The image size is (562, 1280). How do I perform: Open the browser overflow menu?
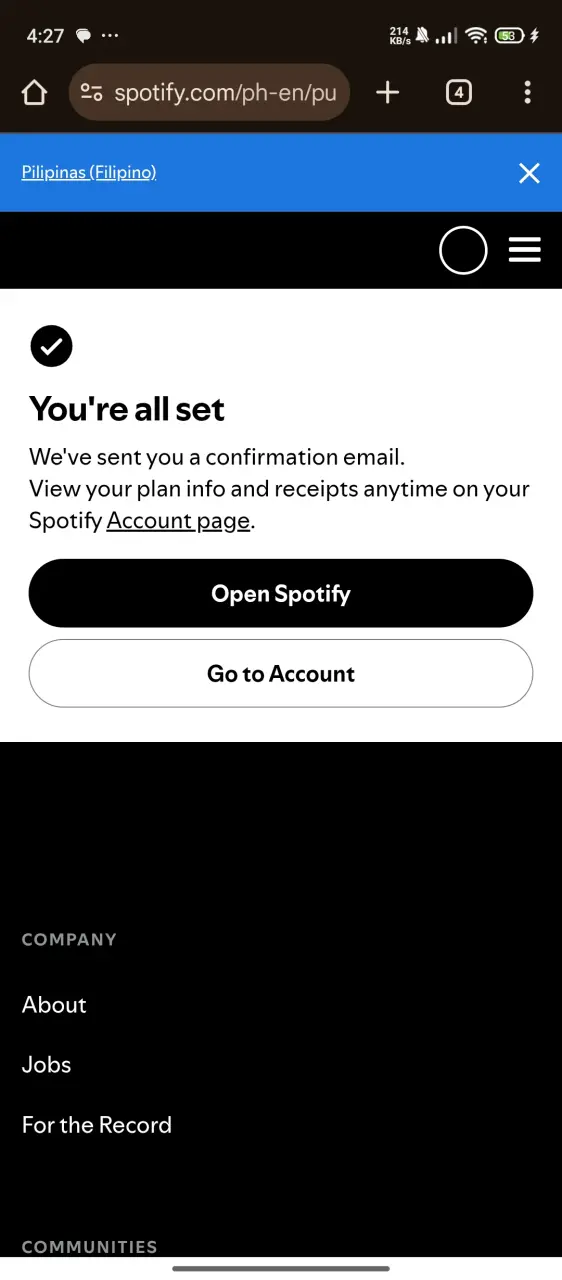pyautogui.click(x=527, y=93)
